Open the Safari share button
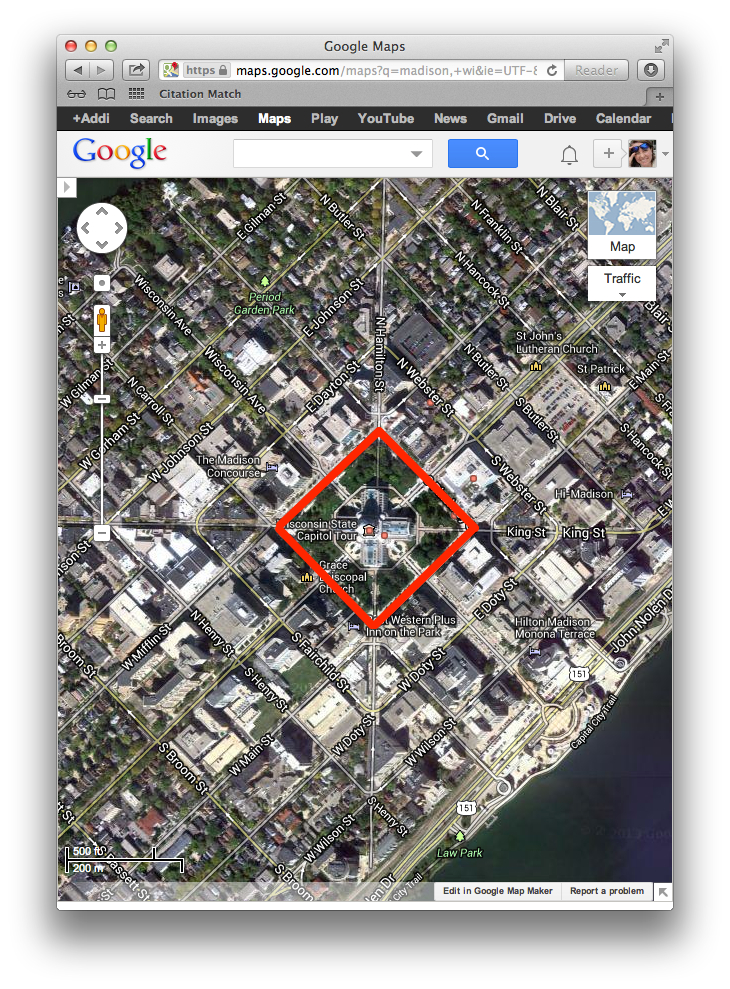The image size is (730, 989). point(136,70)
